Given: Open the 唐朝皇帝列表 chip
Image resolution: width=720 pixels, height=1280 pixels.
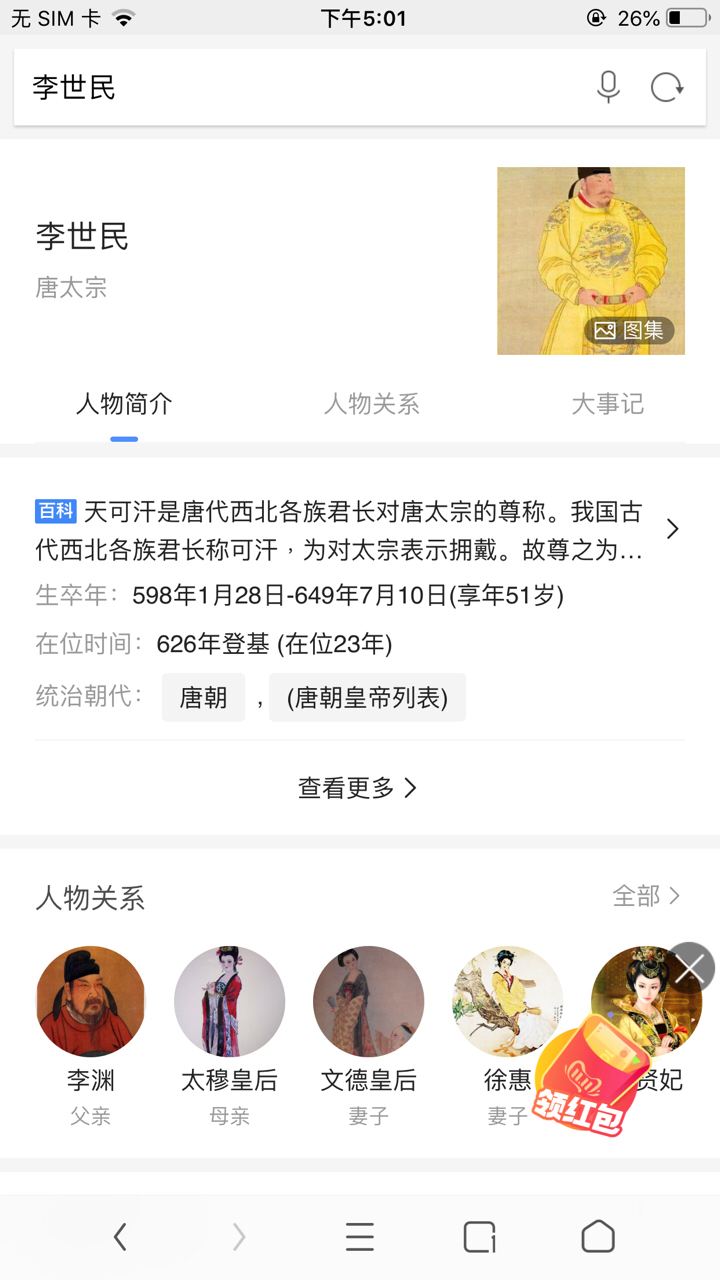Looking at the screenshot, I should tap(367, 697).
